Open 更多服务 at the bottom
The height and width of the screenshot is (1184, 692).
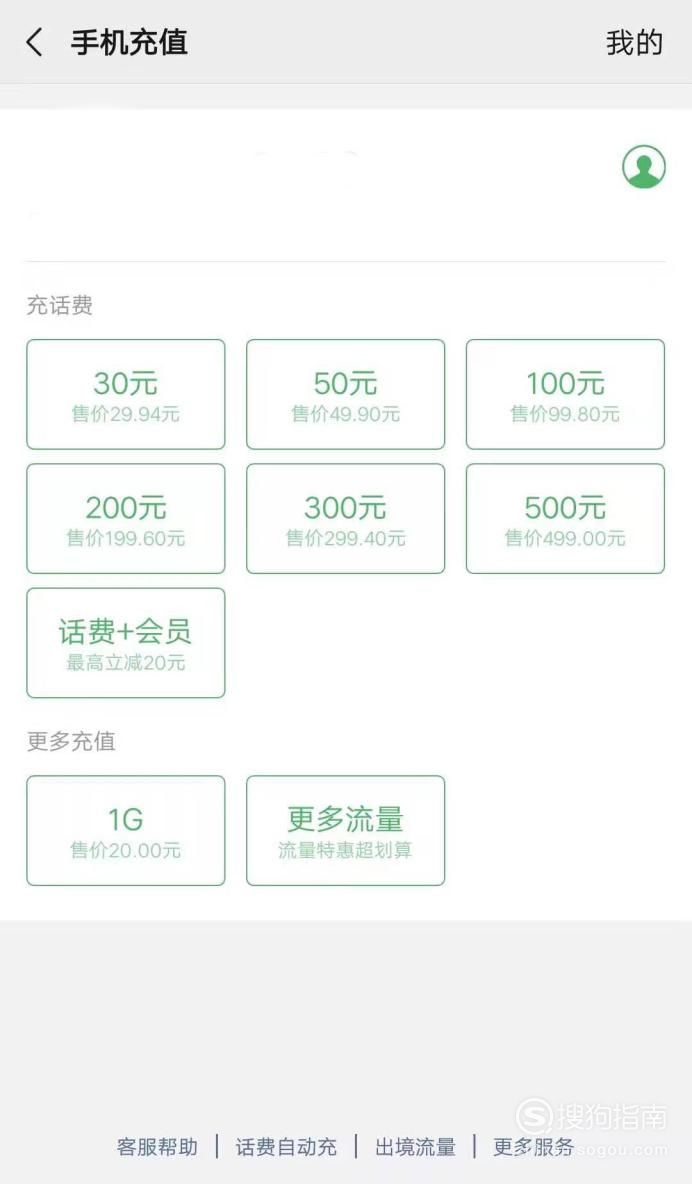[533, 1147]
